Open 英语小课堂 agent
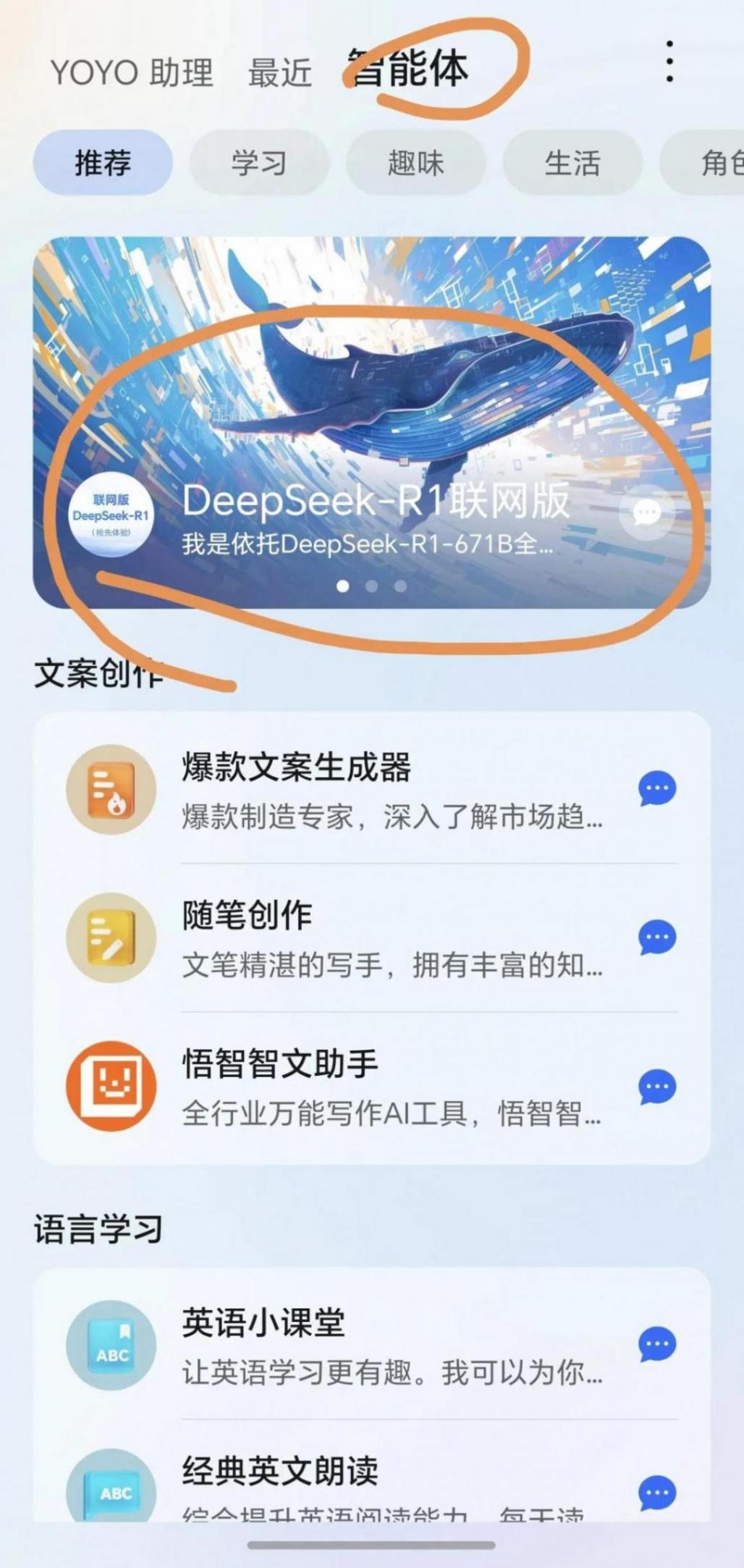The height and width of the screenshot is (1568, 744). [x=362, y=1345]
